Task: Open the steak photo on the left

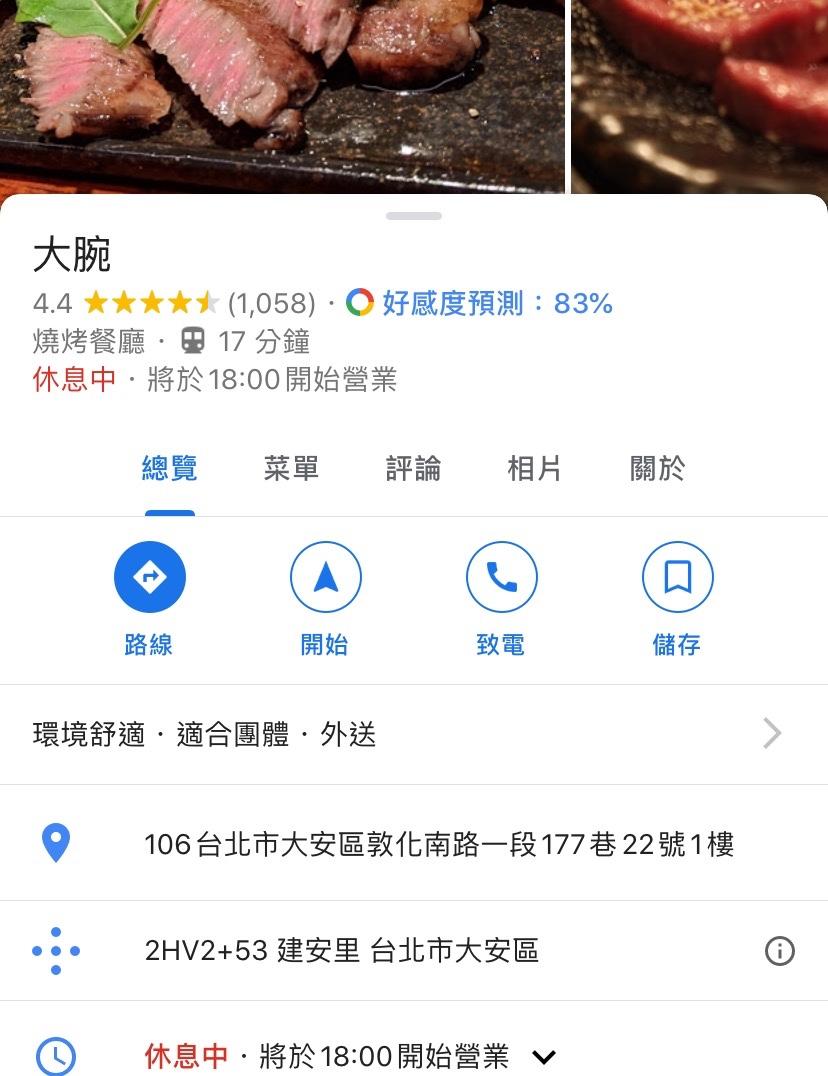Action: click(x=282, y=95)
